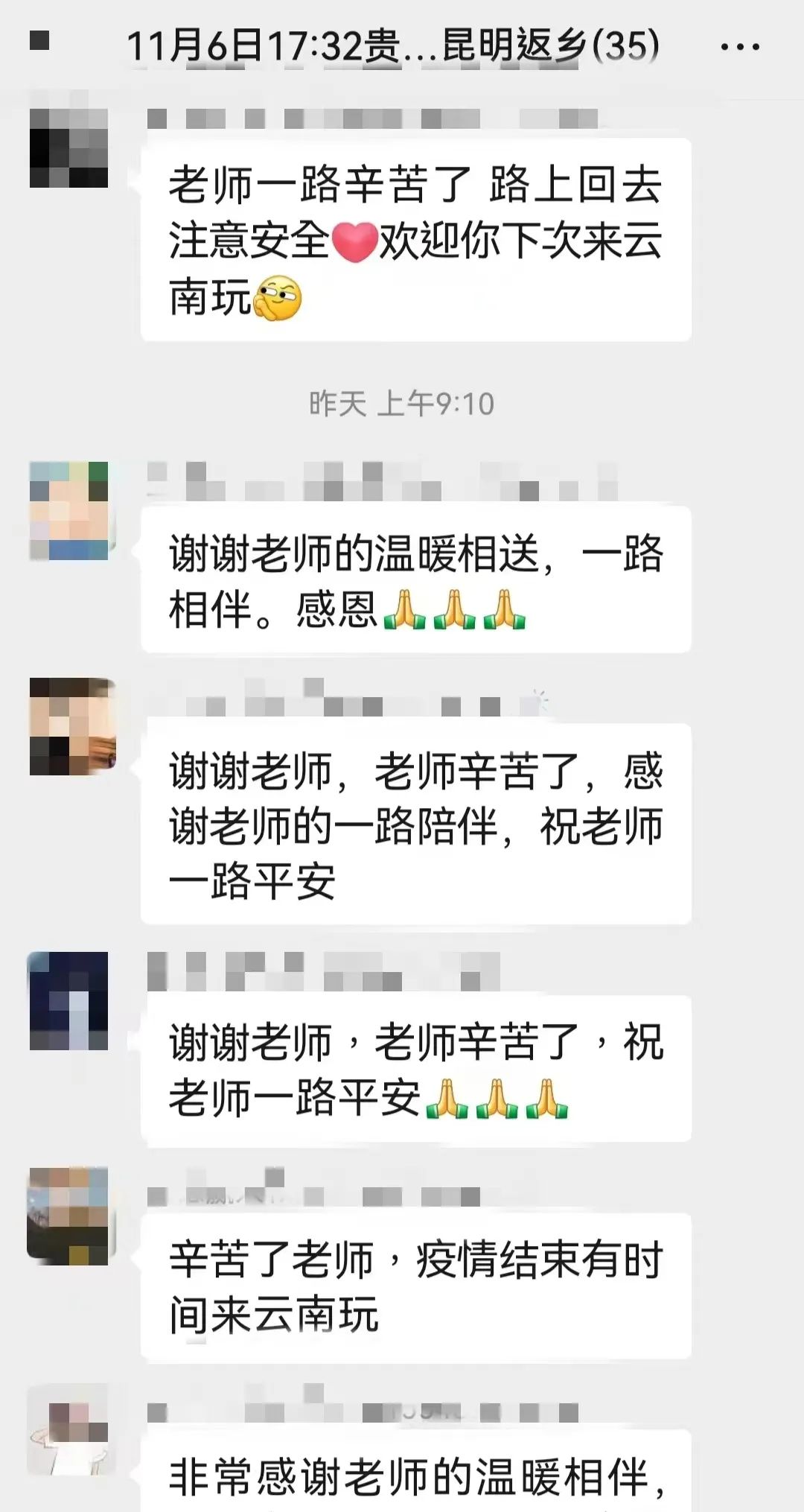Open avatar beside 感谢老师的一路陪伴 message
Image resolution: width=804 pixels, height=1512 pixels.
[71, 727]
